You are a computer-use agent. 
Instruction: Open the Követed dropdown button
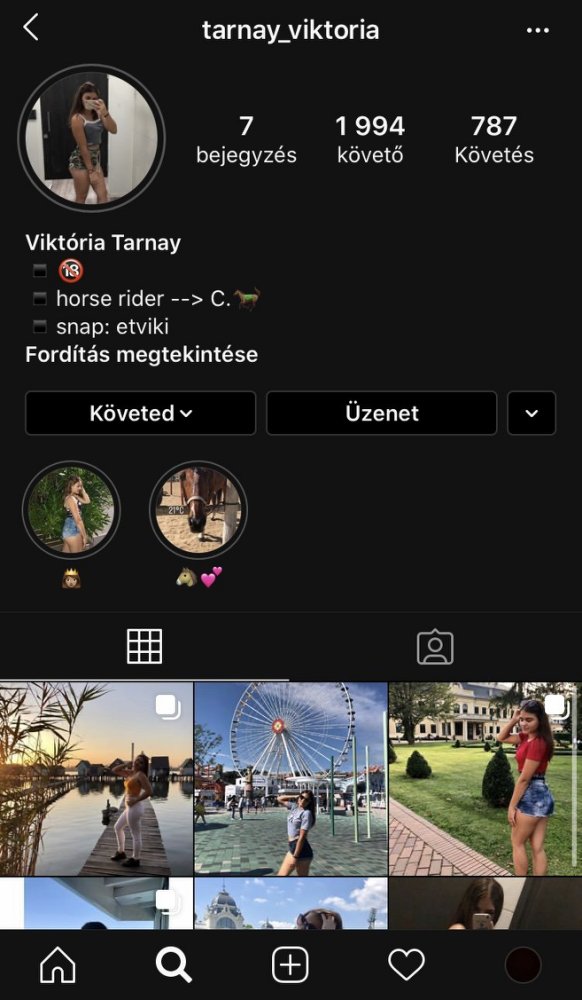[140, 413]
